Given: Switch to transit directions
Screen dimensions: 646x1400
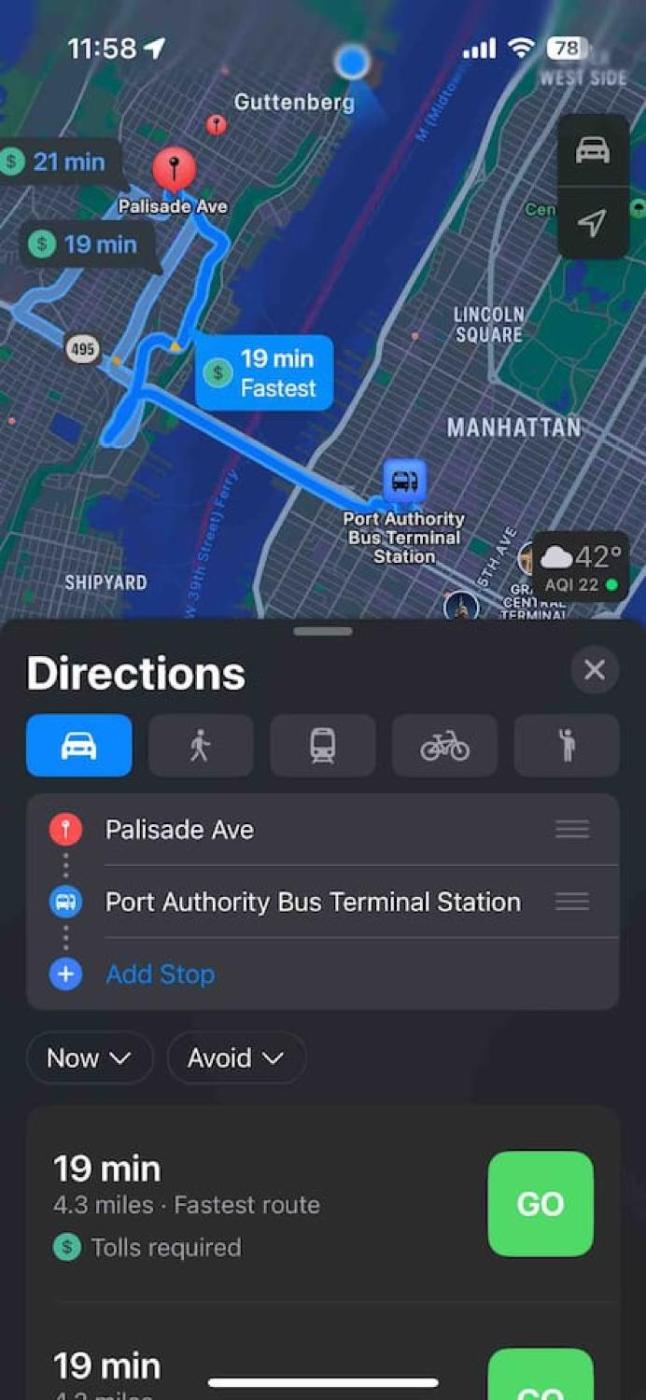Looking at the screenshot, I should click(x=323, y=745).
